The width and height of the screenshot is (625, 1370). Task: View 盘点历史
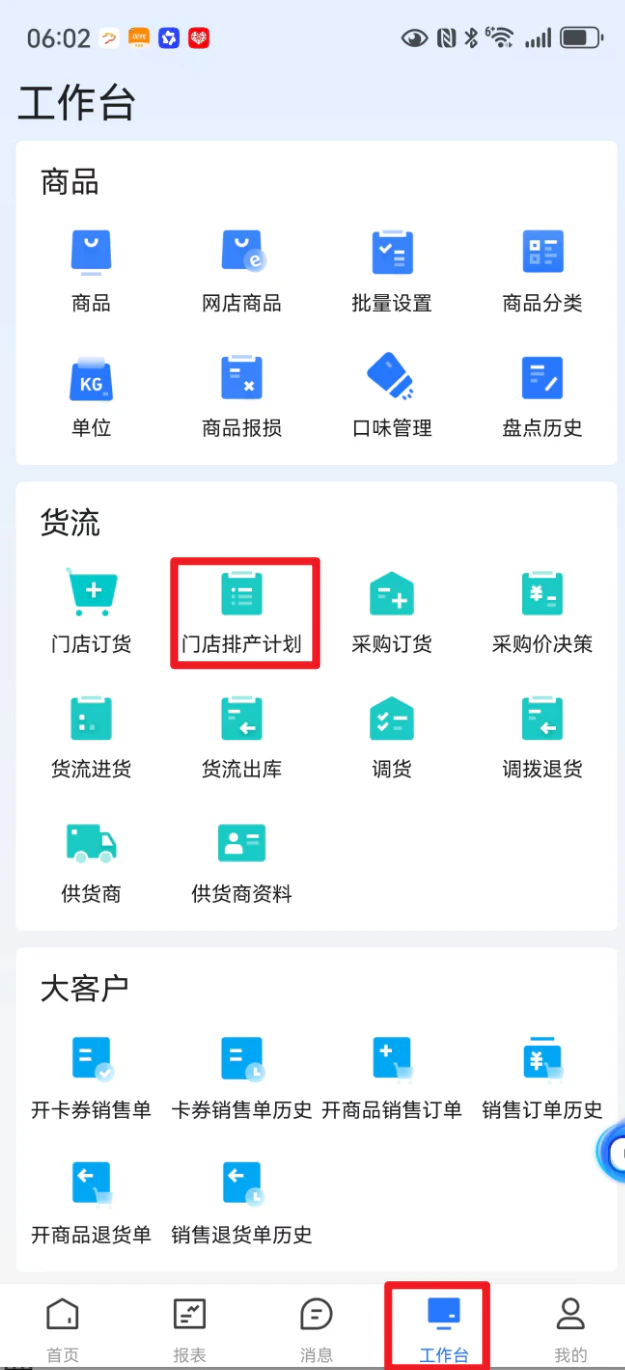[x=542, y=396]
